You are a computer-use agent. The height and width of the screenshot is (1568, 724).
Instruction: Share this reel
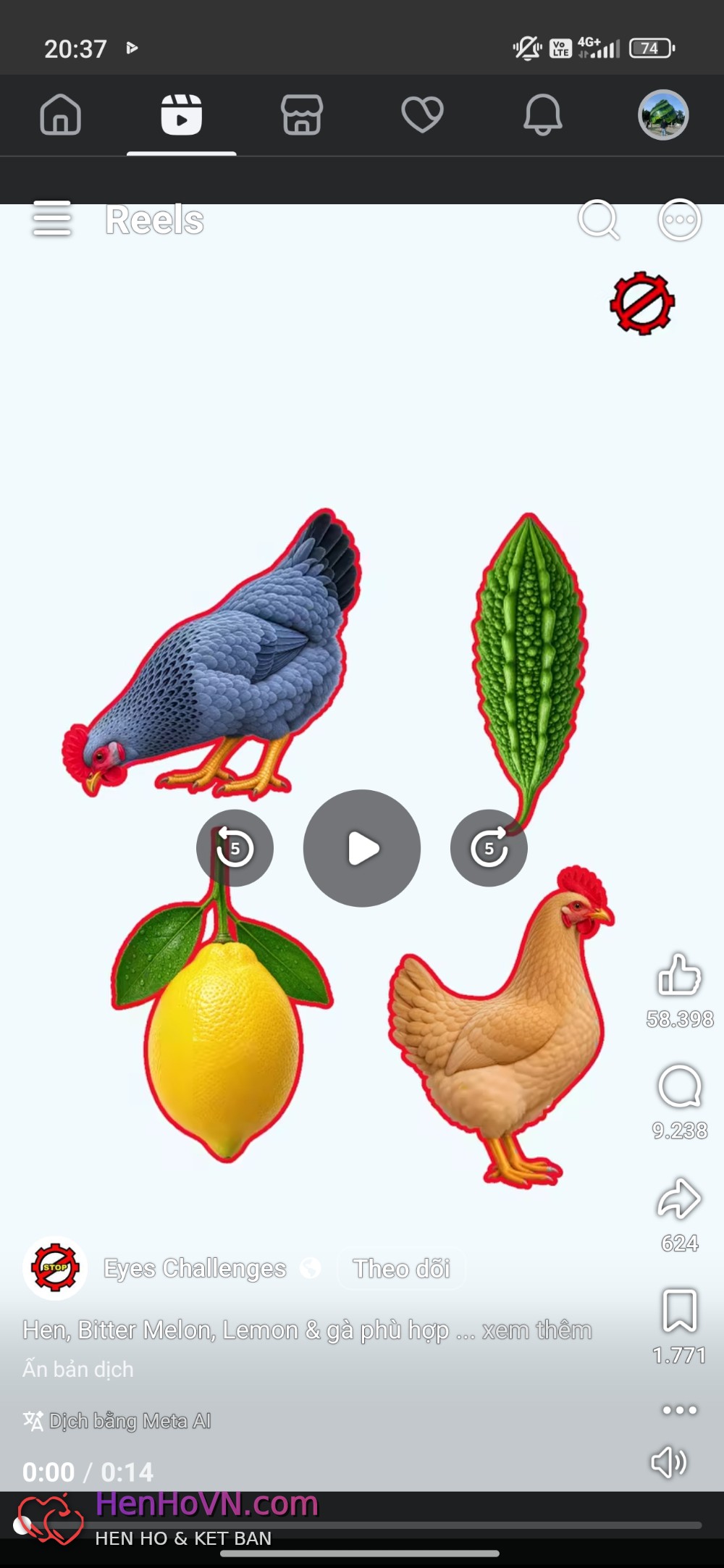coord(679,1199)
